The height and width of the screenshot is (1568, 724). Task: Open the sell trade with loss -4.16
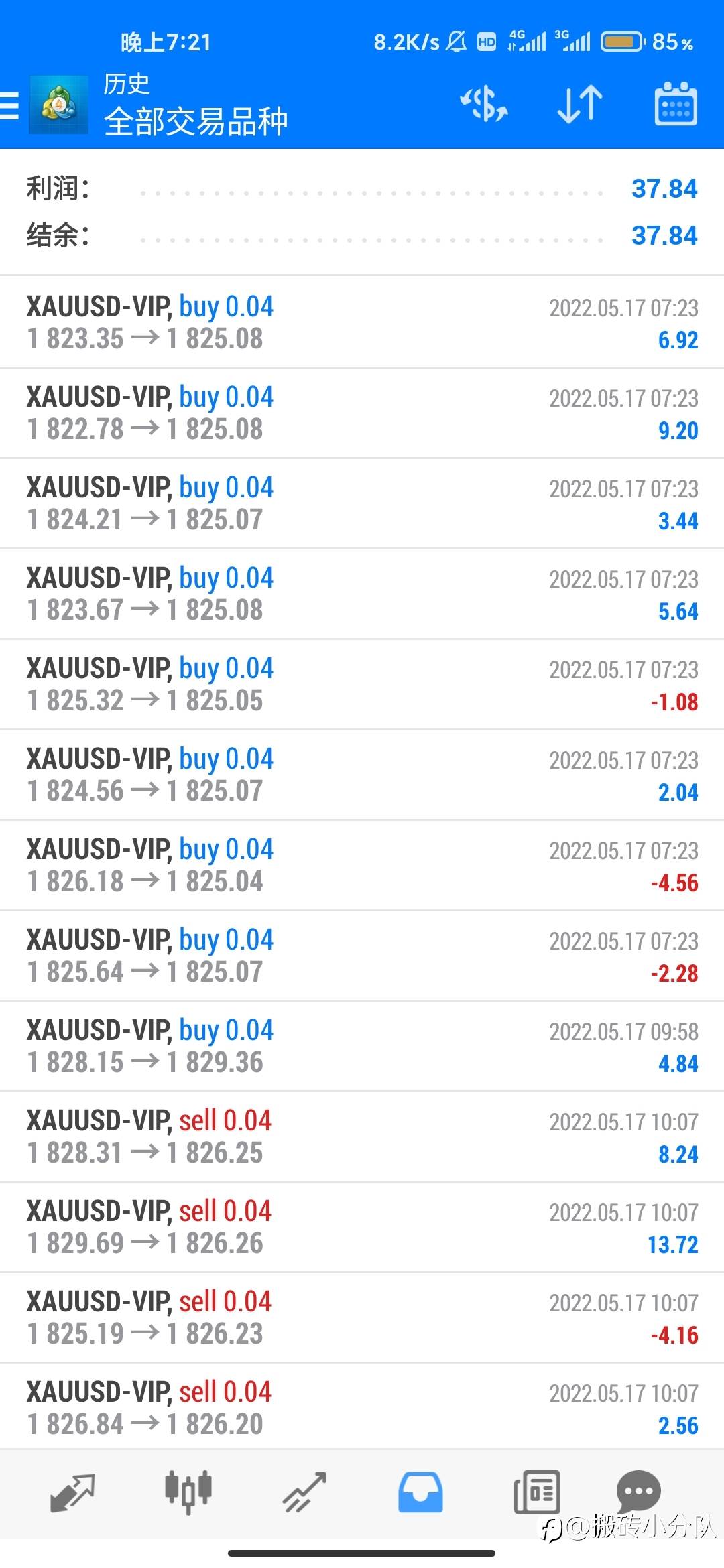point(362,1317)
